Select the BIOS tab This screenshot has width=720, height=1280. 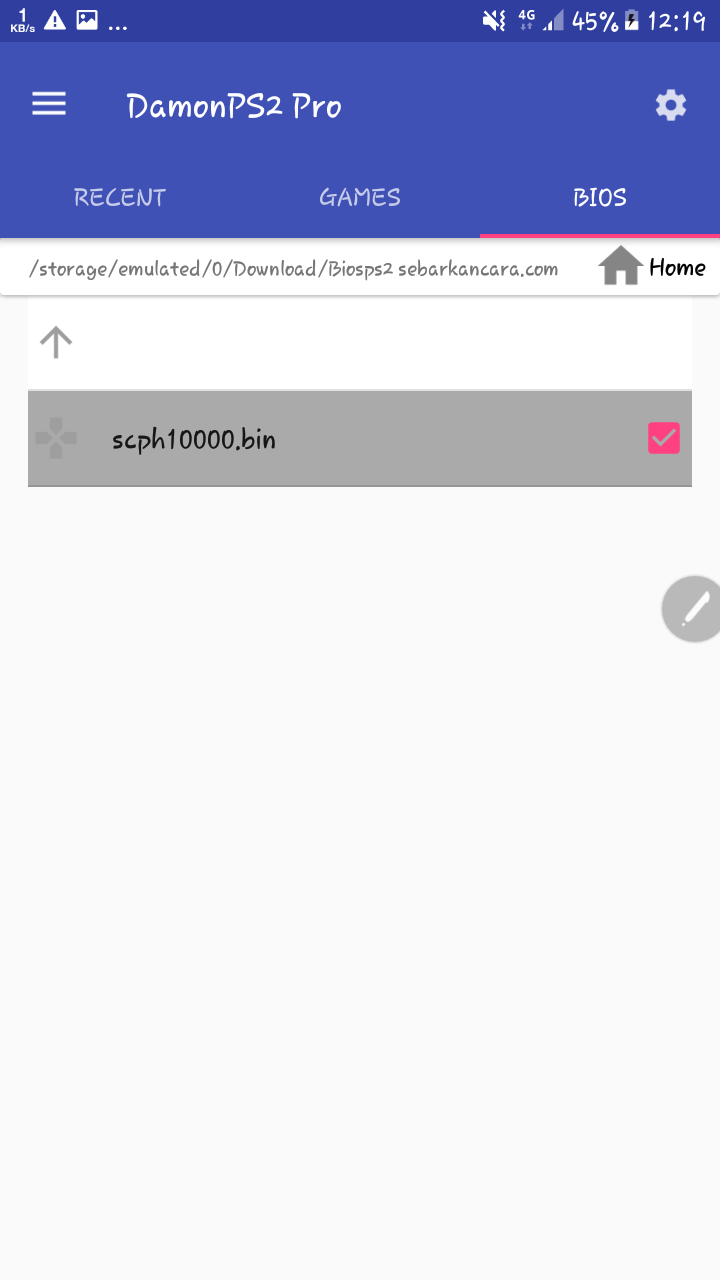click(x=600, y=197)
